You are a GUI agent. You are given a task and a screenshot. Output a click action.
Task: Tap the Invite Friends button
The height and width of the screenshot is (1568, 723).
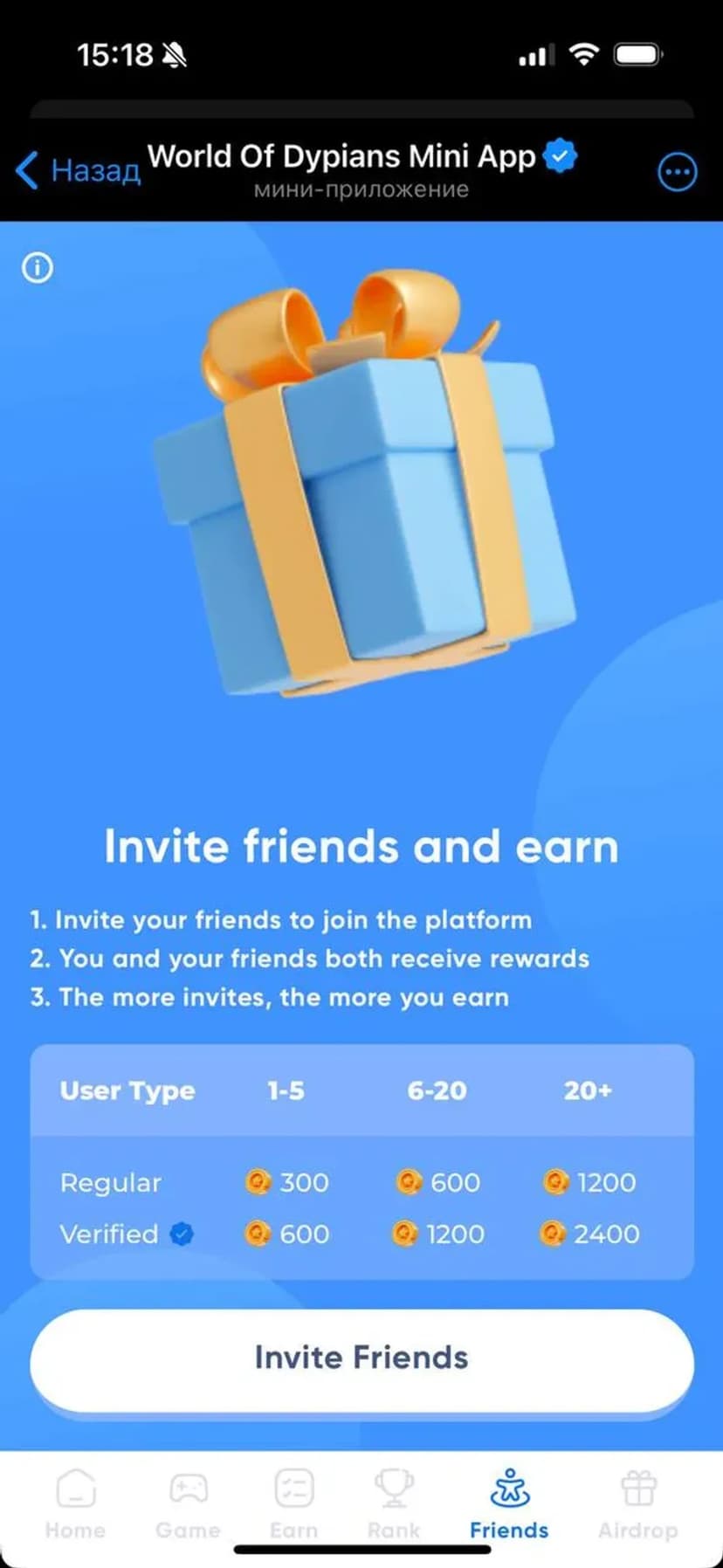tap(361, 1358)
